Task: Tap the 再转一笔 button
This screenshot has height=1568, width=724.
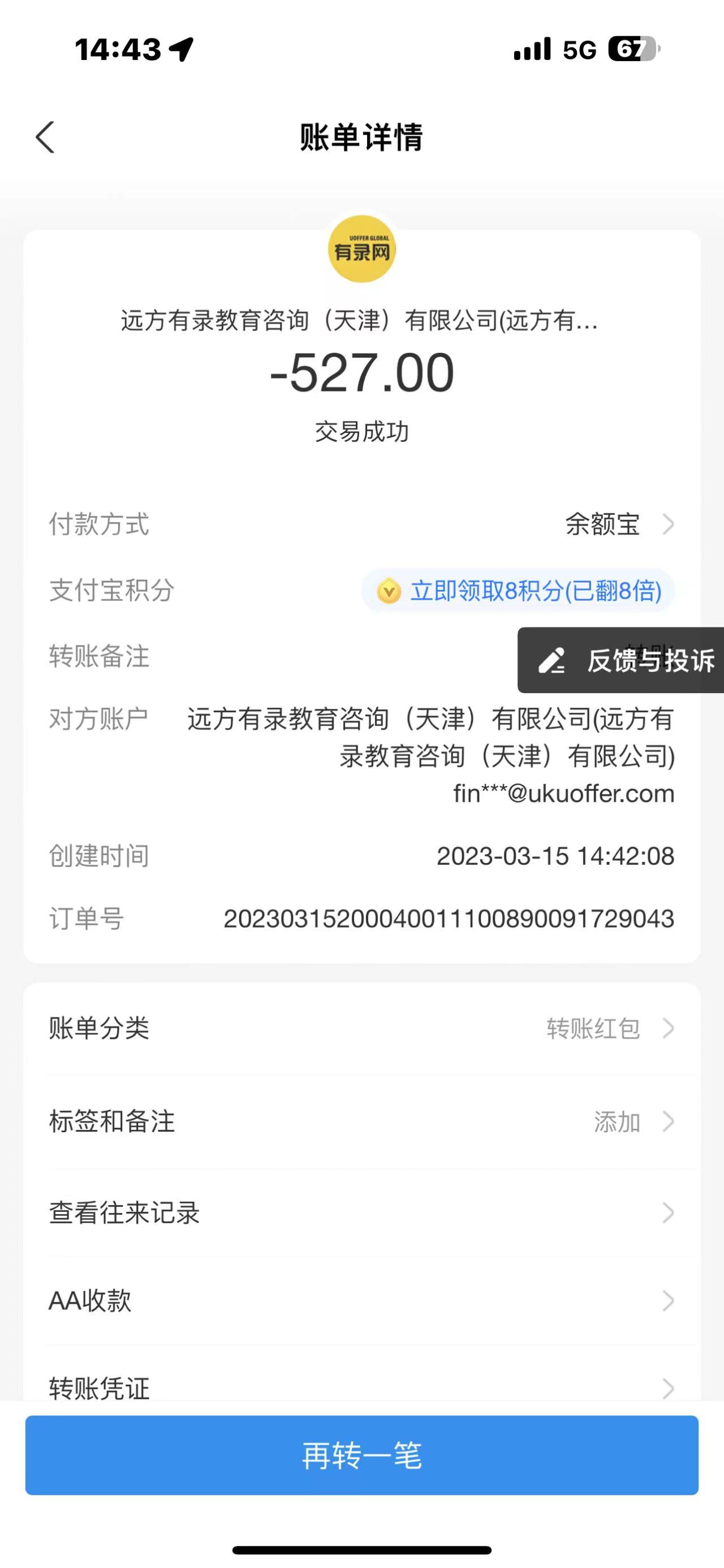Action: [361, 1455]
